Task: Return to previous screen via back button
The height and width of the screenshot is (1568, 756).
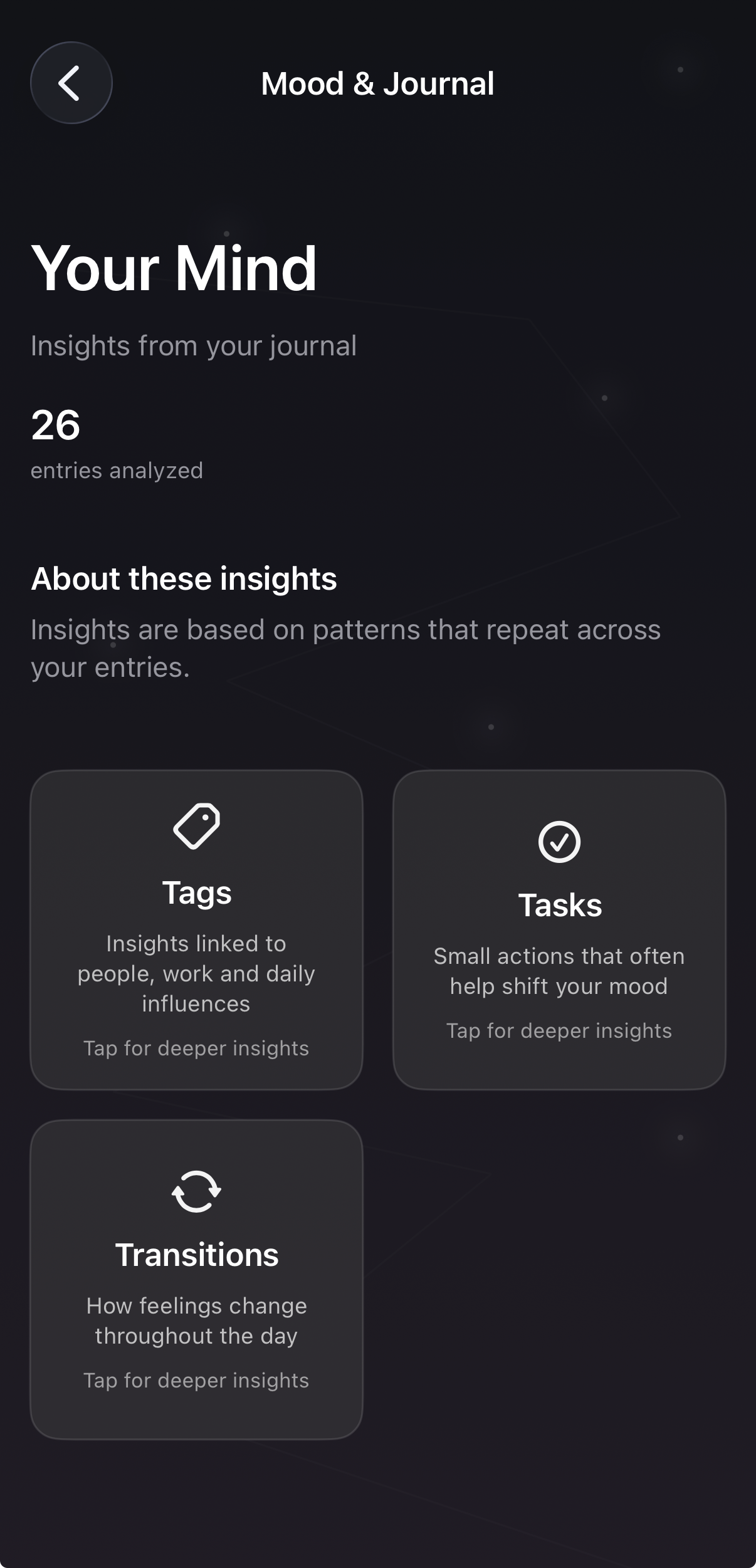Action: point(71,83)
